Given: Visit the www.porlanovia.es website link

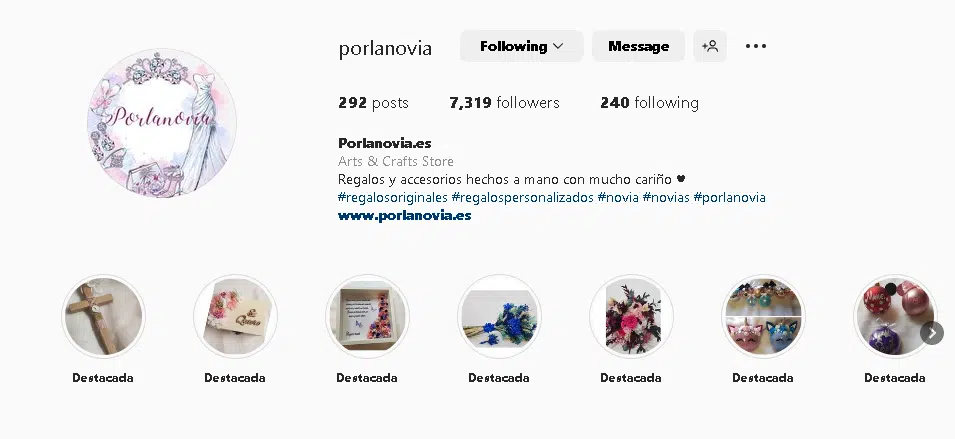Looking at the screenshot, I should coord(404,215).
